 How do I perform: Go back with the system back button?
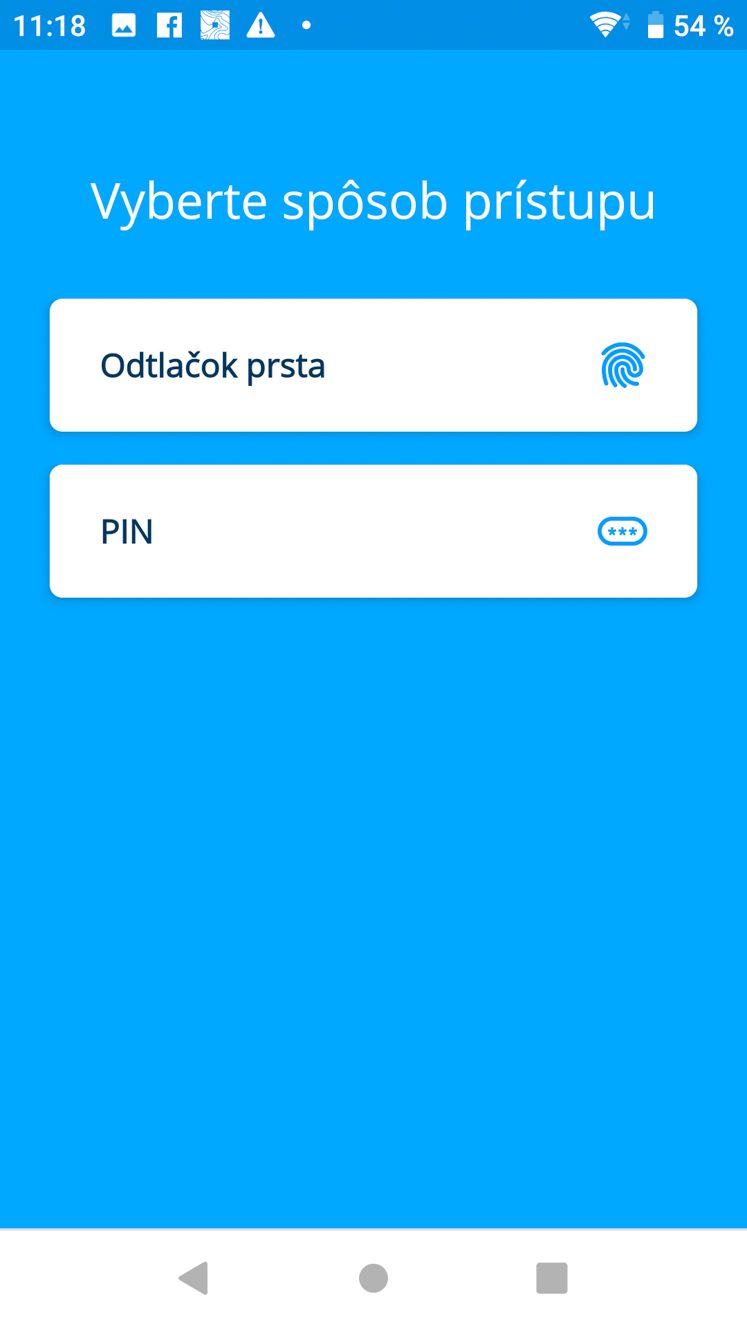point(193,1278)
